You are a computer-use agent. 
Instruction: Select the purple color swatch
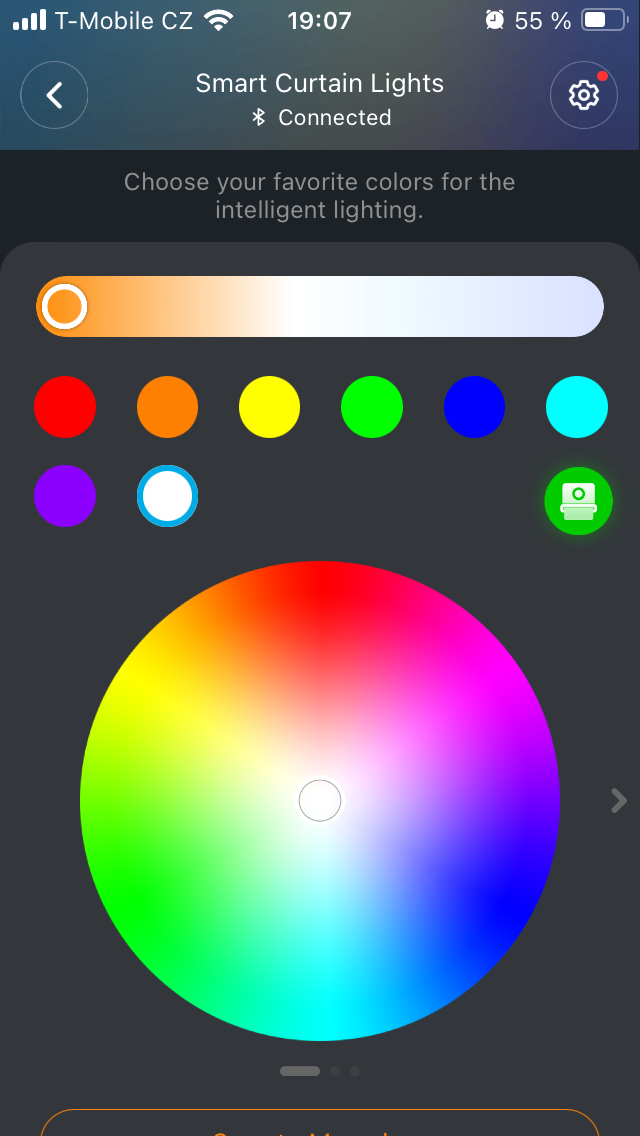pos(65,496)
